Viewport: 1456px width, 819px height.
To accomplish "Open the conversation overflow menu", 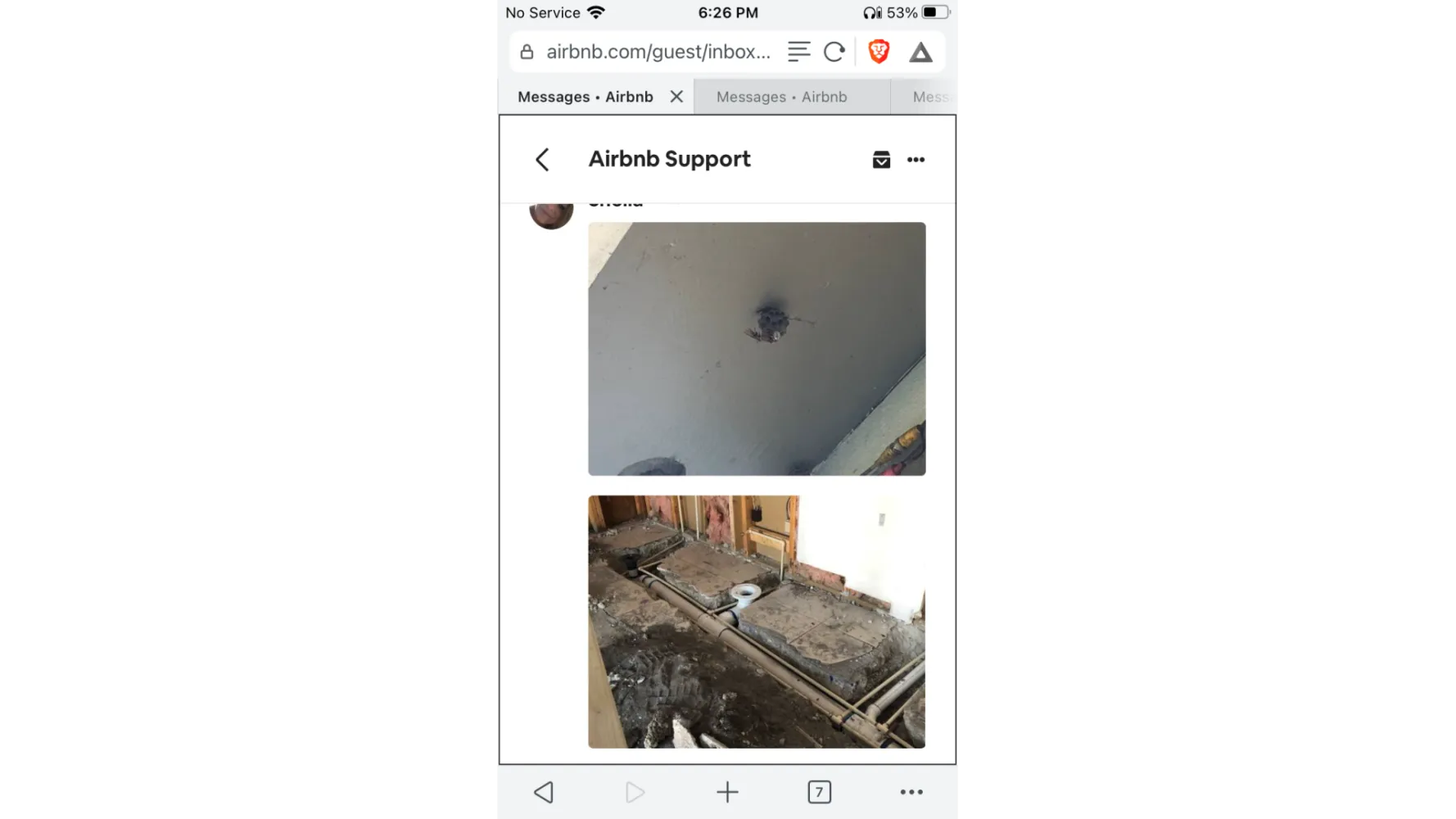I will point(916,160).
